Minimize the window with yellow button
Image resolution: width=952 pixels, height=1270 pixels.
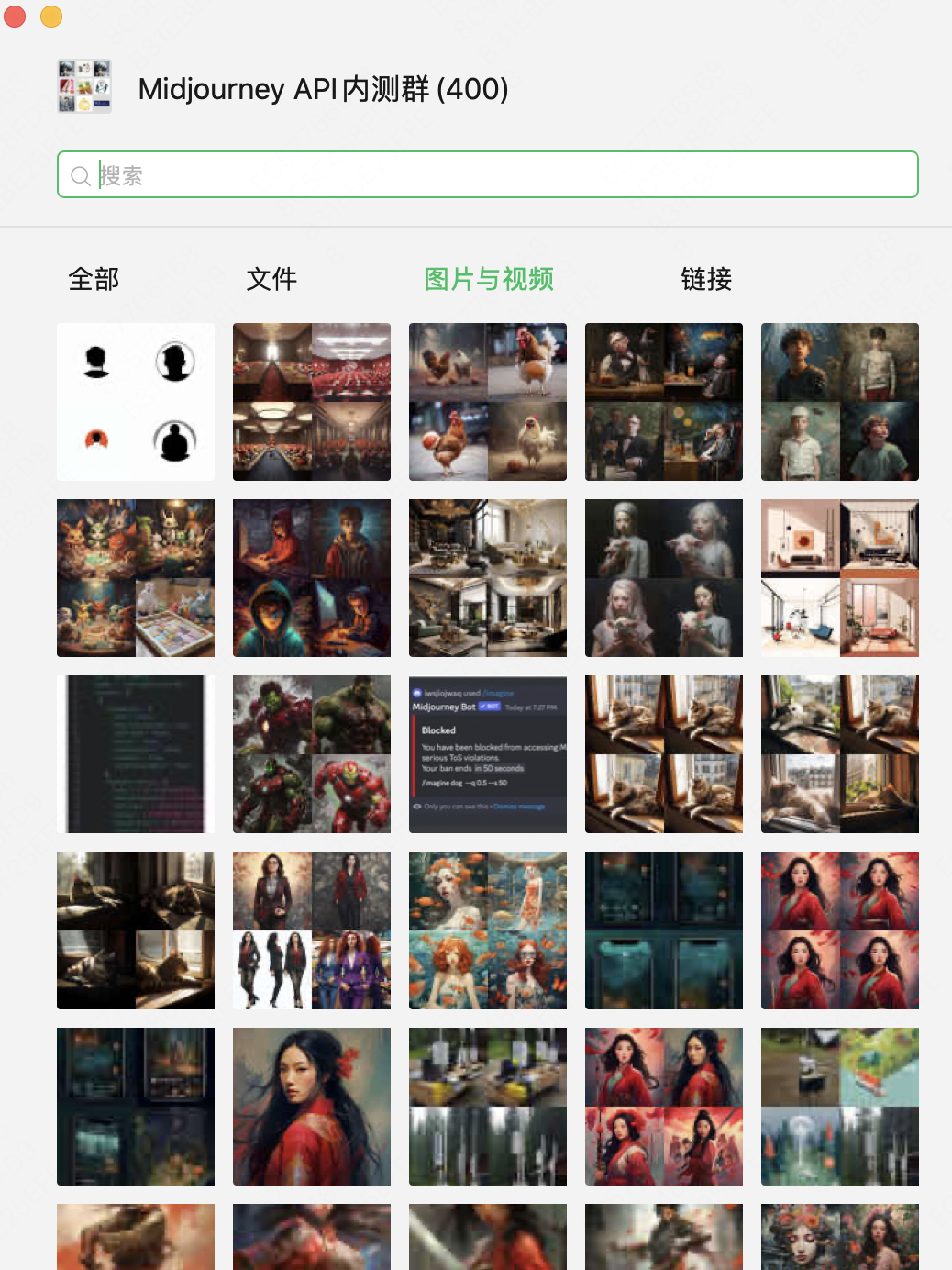pos(51,16)
